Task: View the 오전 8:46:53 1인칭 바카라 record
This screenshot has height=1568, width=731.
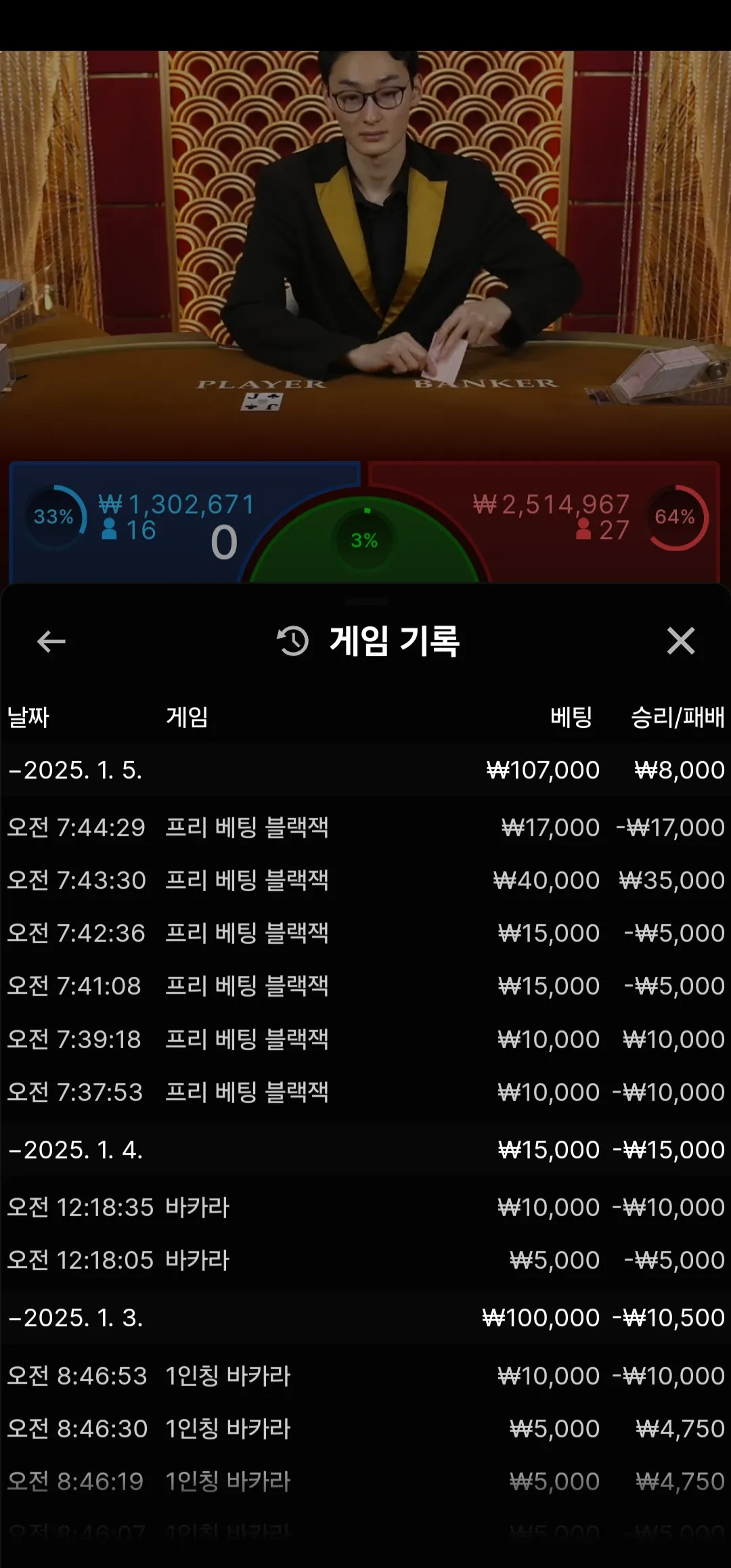Action: pos(365,1376)
